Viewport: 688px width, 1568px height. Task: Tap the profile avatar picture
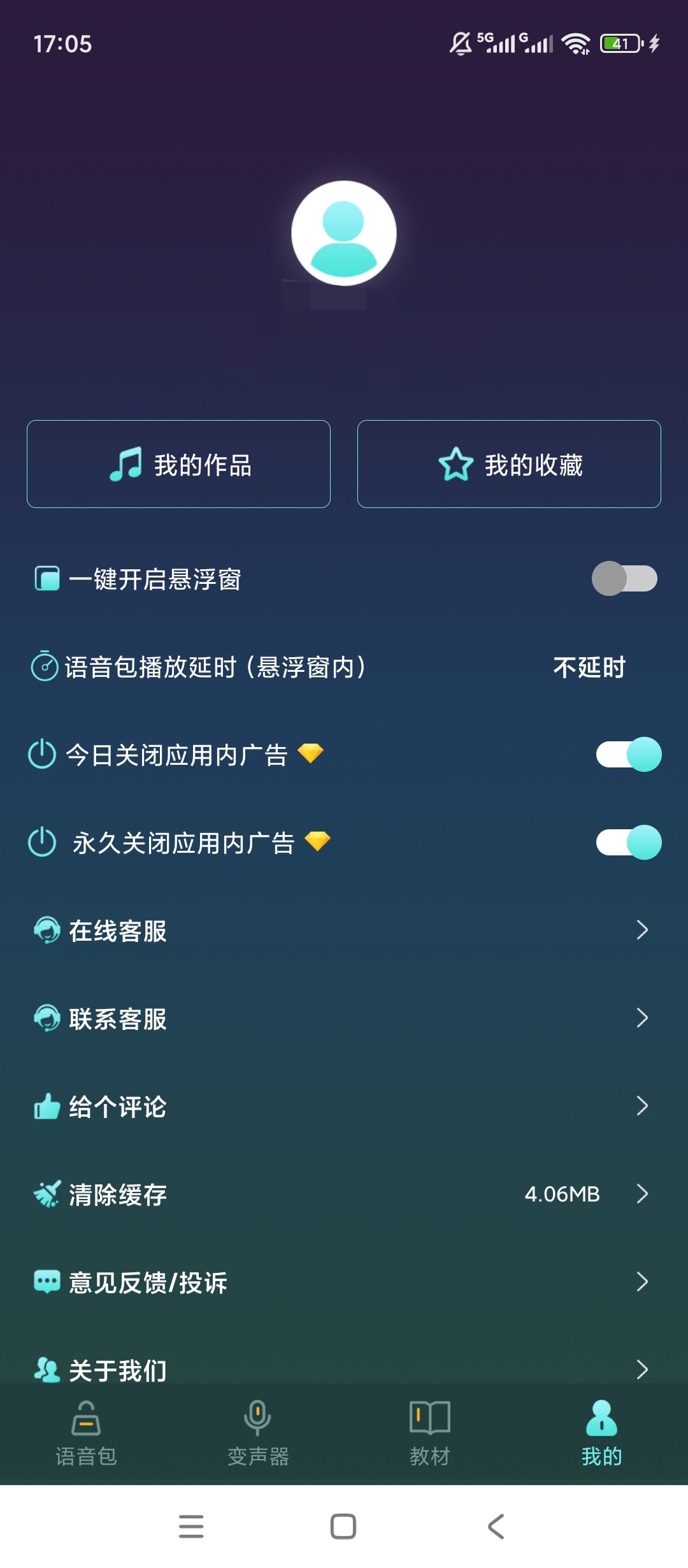point(344,233)
